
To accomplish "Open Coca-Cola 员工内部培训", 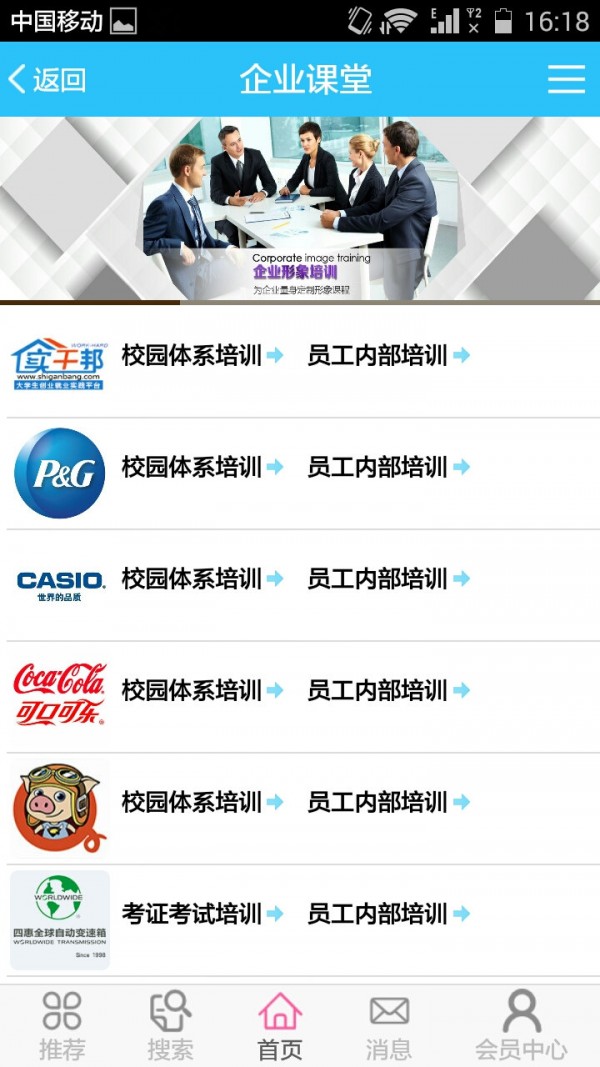I will click(x=388, y=691).
